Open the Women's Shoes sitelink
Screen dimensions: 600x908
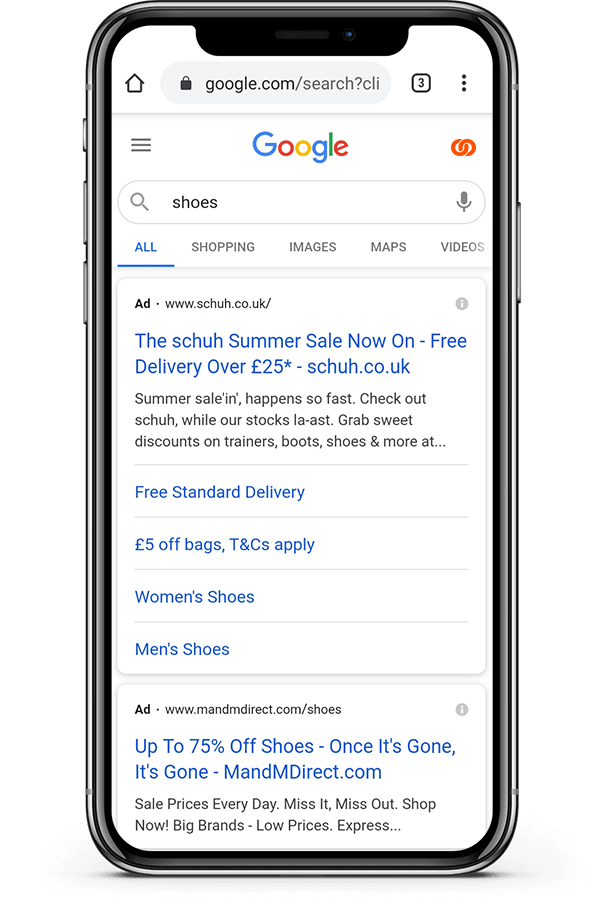(x=195, y=597)
